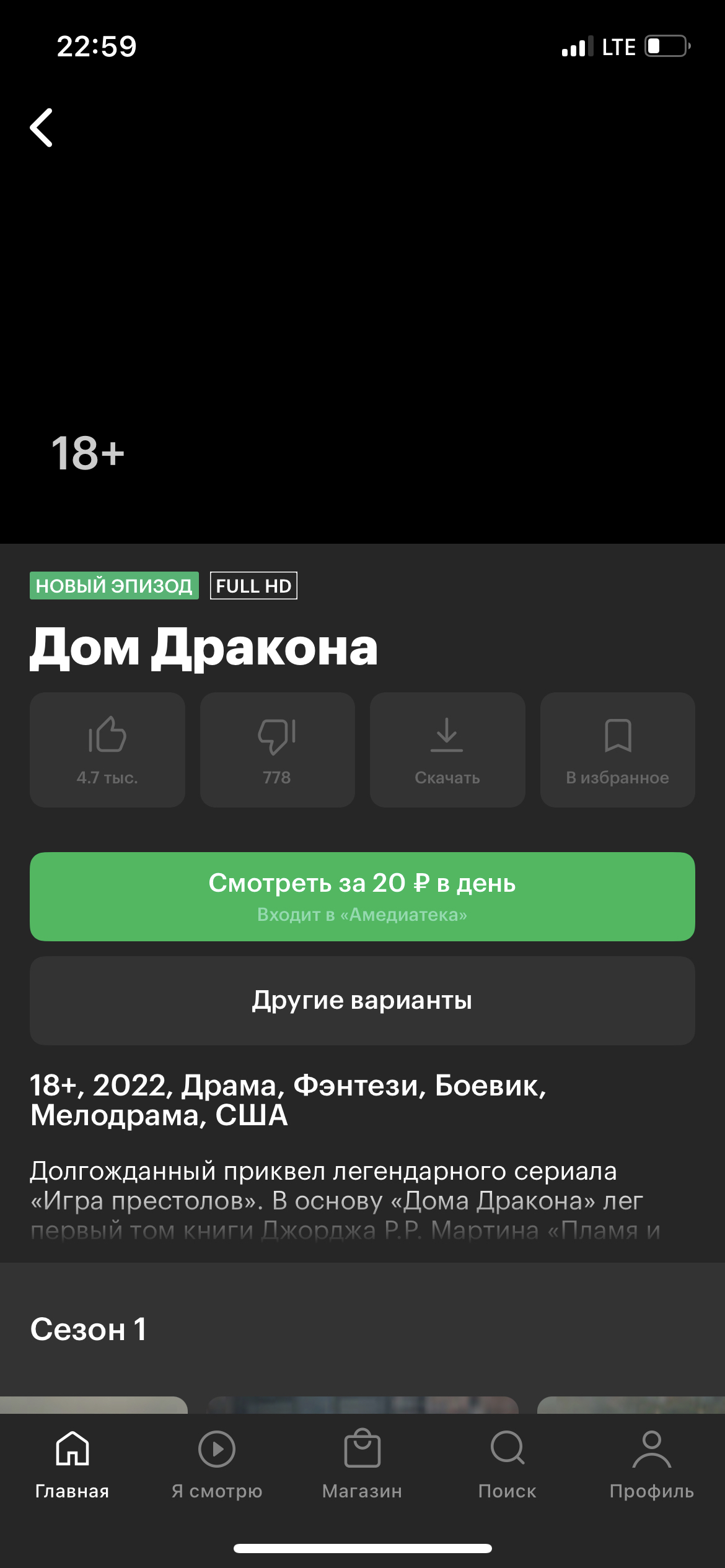
Task: Tap Скачать to download the series
Action: [447, 749]
